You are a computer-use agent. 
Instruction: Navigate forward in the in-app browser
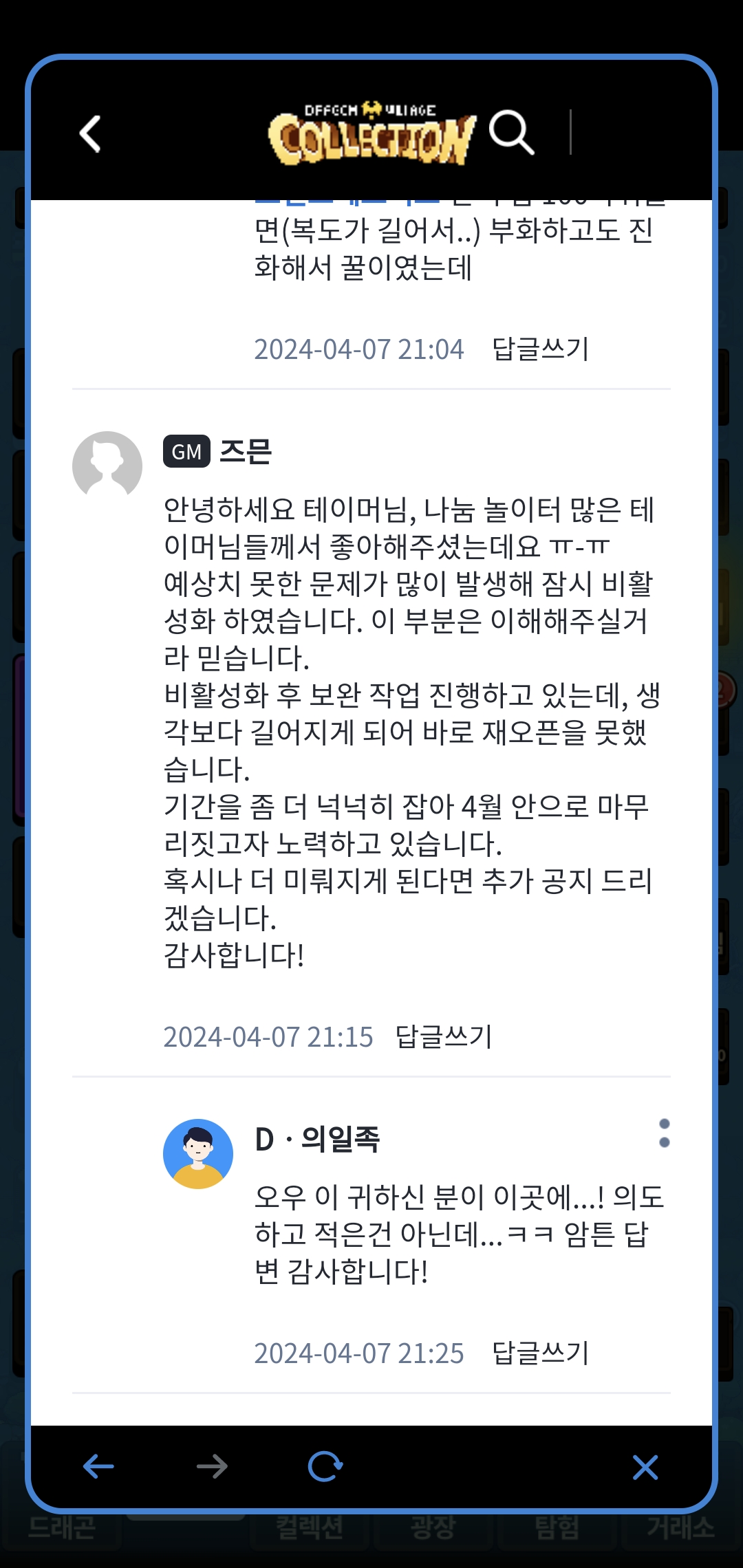212,1466
